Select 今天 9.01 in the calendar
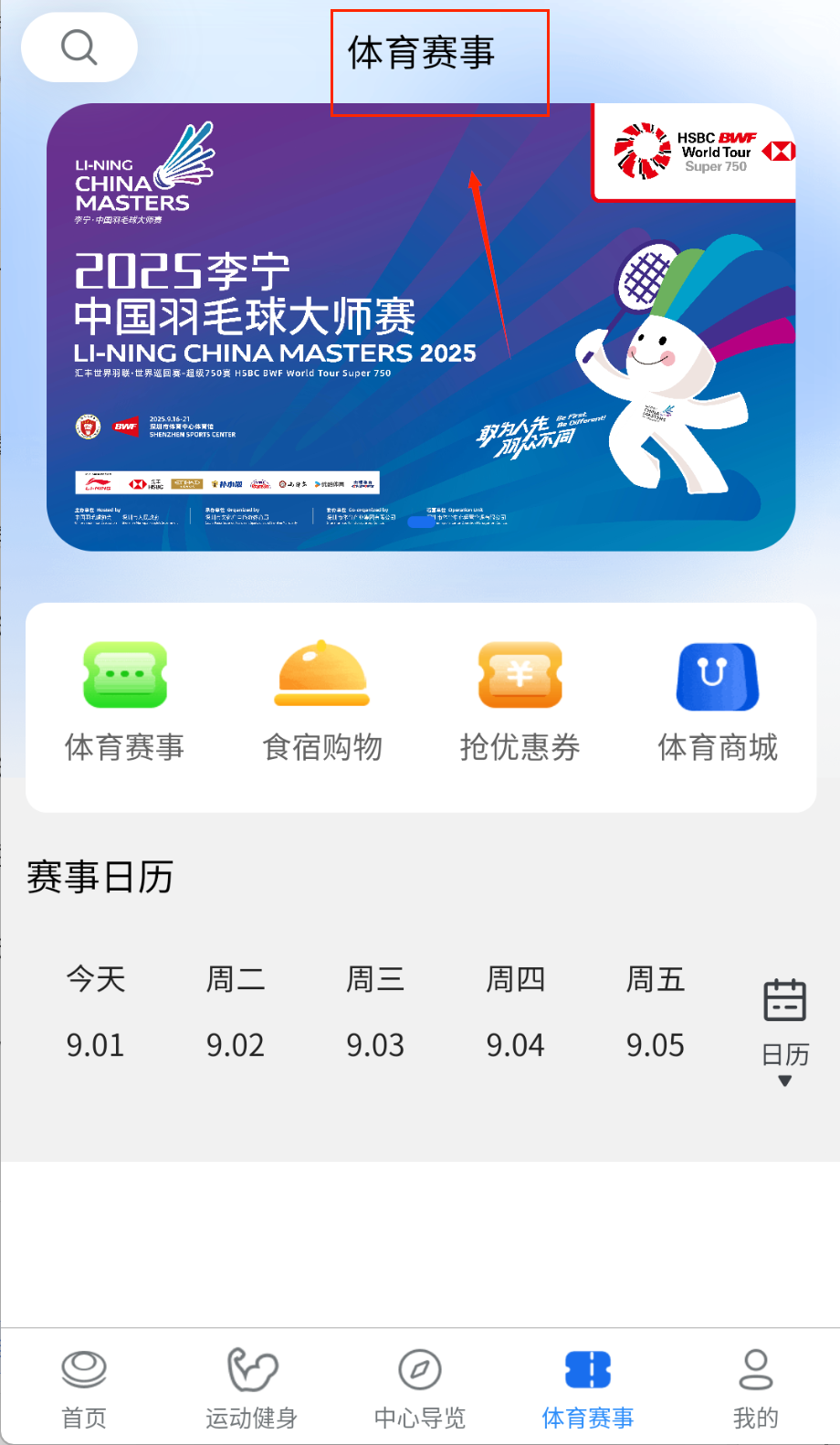Screen dimensions: 840x1445 [x=96, y=1011]
